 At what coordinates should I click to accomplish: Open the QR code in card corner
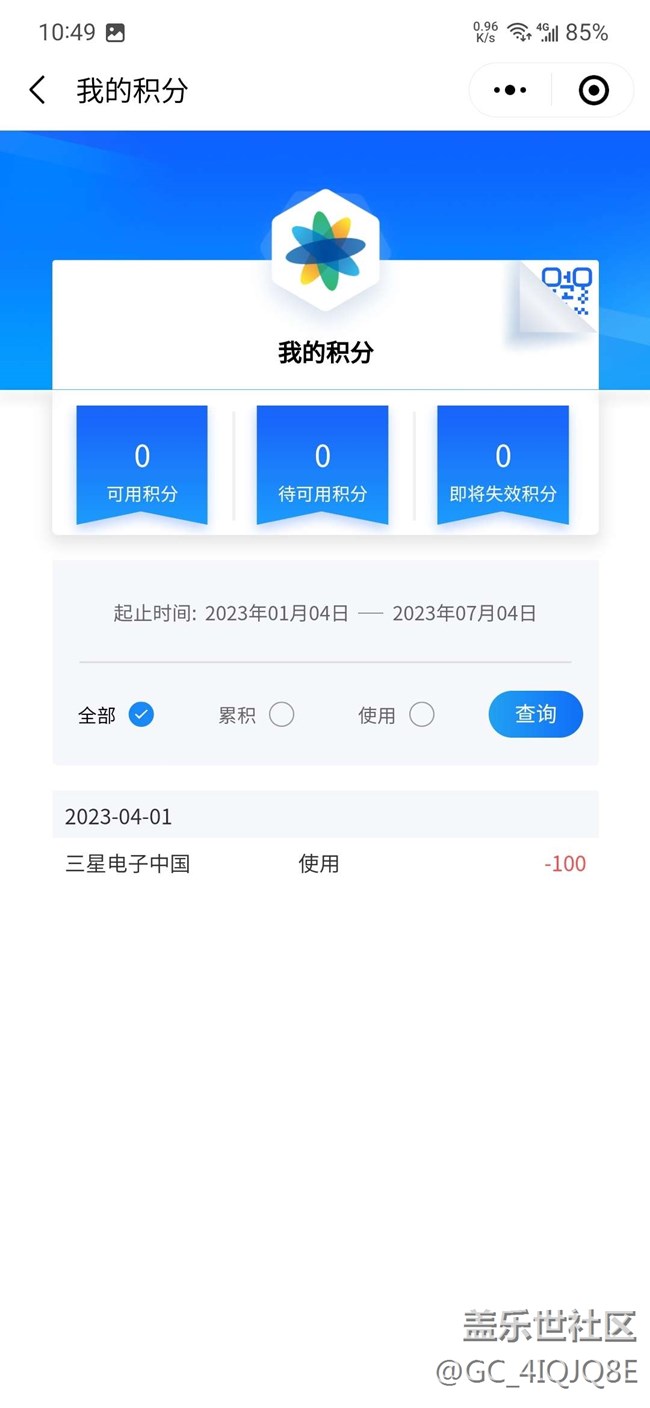point(566,292)
